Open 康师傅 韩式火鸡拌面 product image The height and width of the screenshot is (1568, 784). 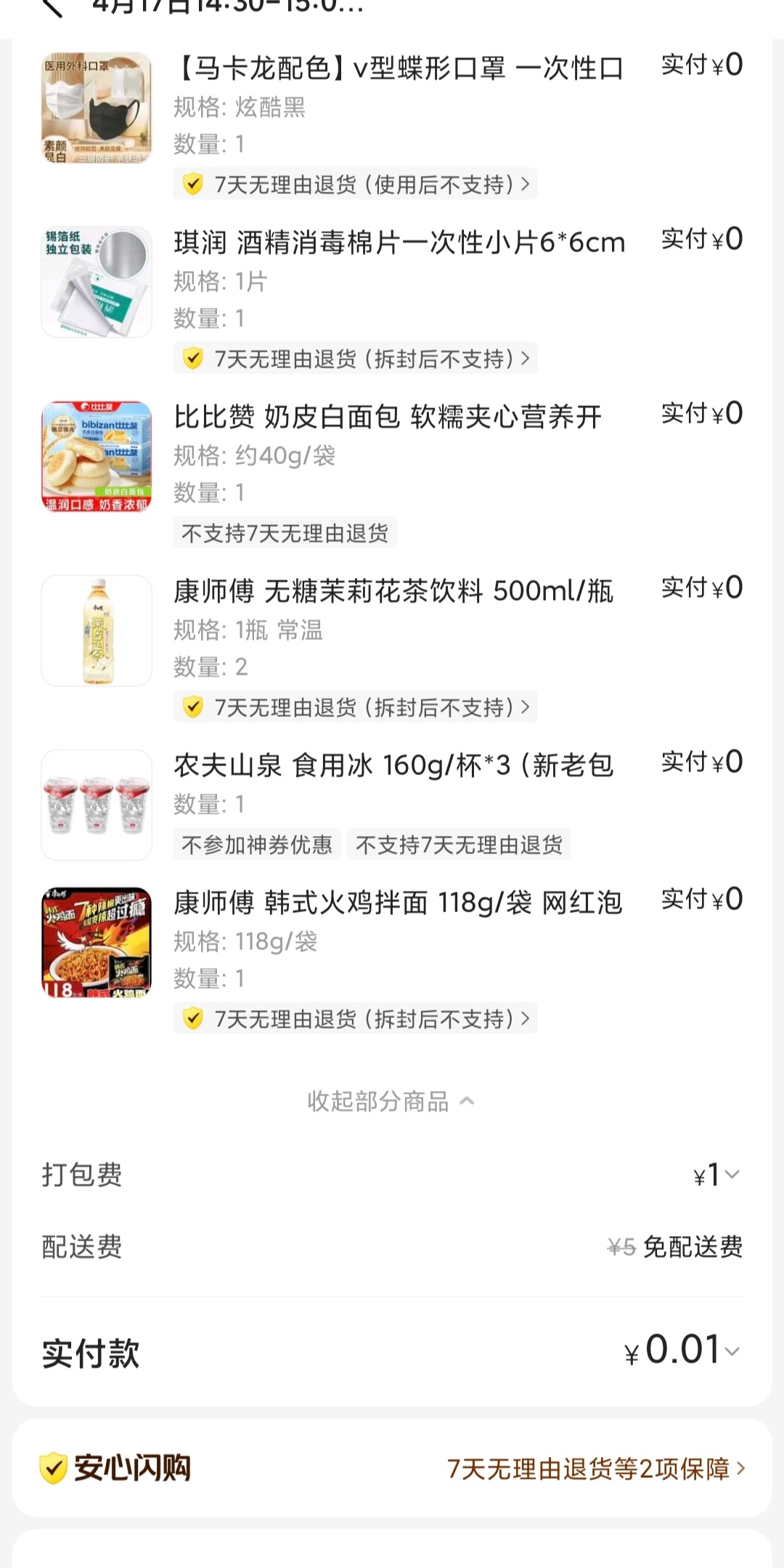[x=97, y=942]
